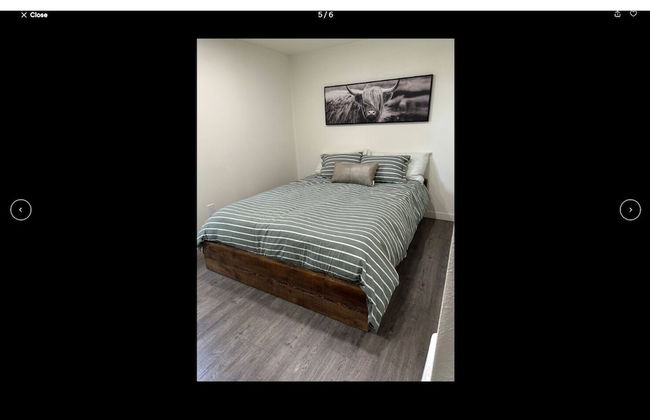Image resolution: width=650 pixels, height=420 pixels.
Task: Share this listing photo
Action: click(617, 14)
